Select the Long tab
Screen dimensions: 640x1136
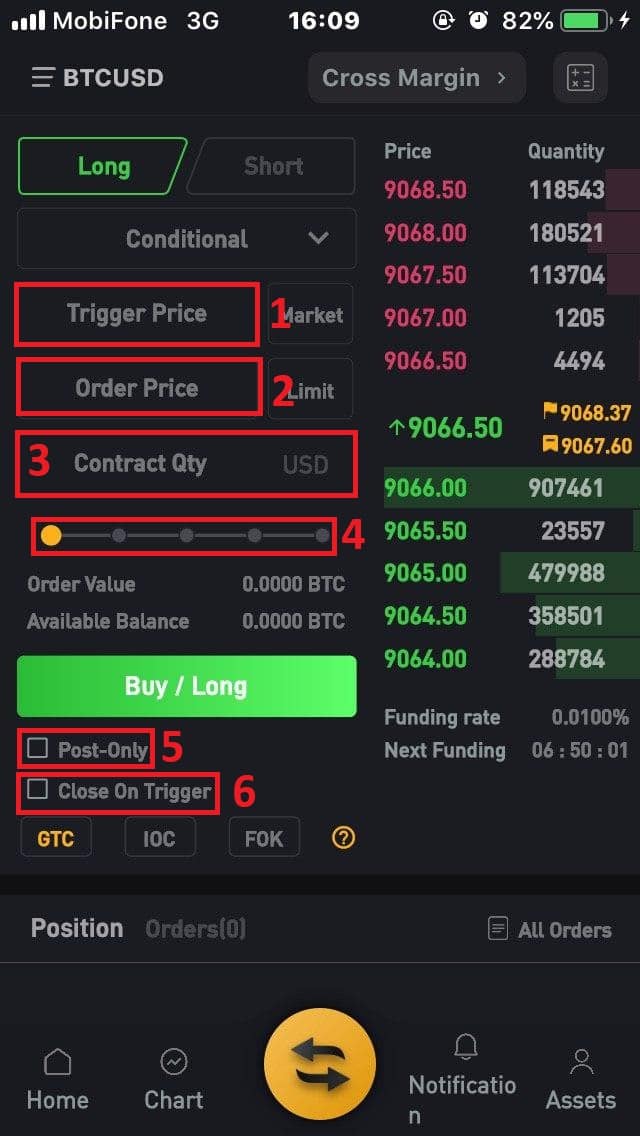coord(103,166)
